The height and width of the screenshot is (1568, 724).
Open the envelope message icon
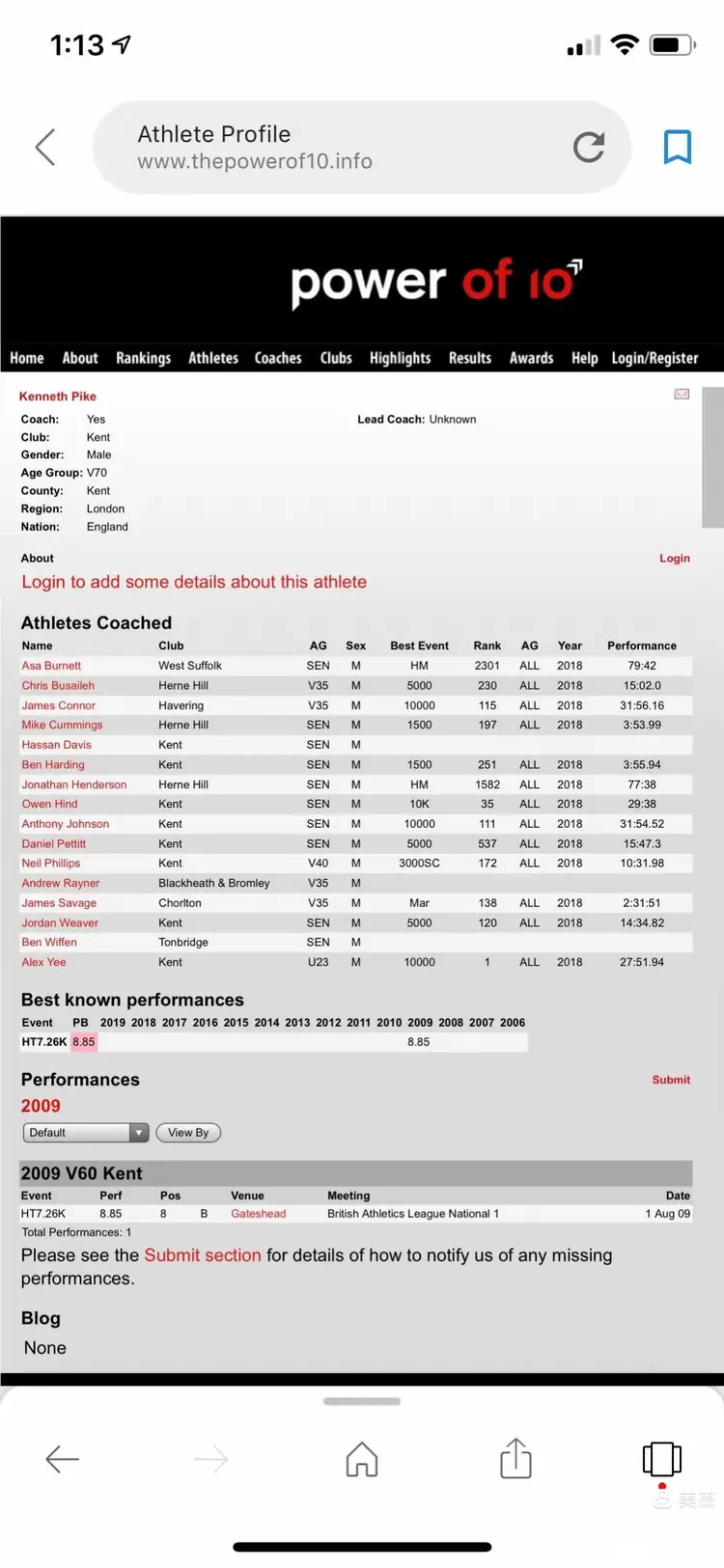(x=682, y=394)
